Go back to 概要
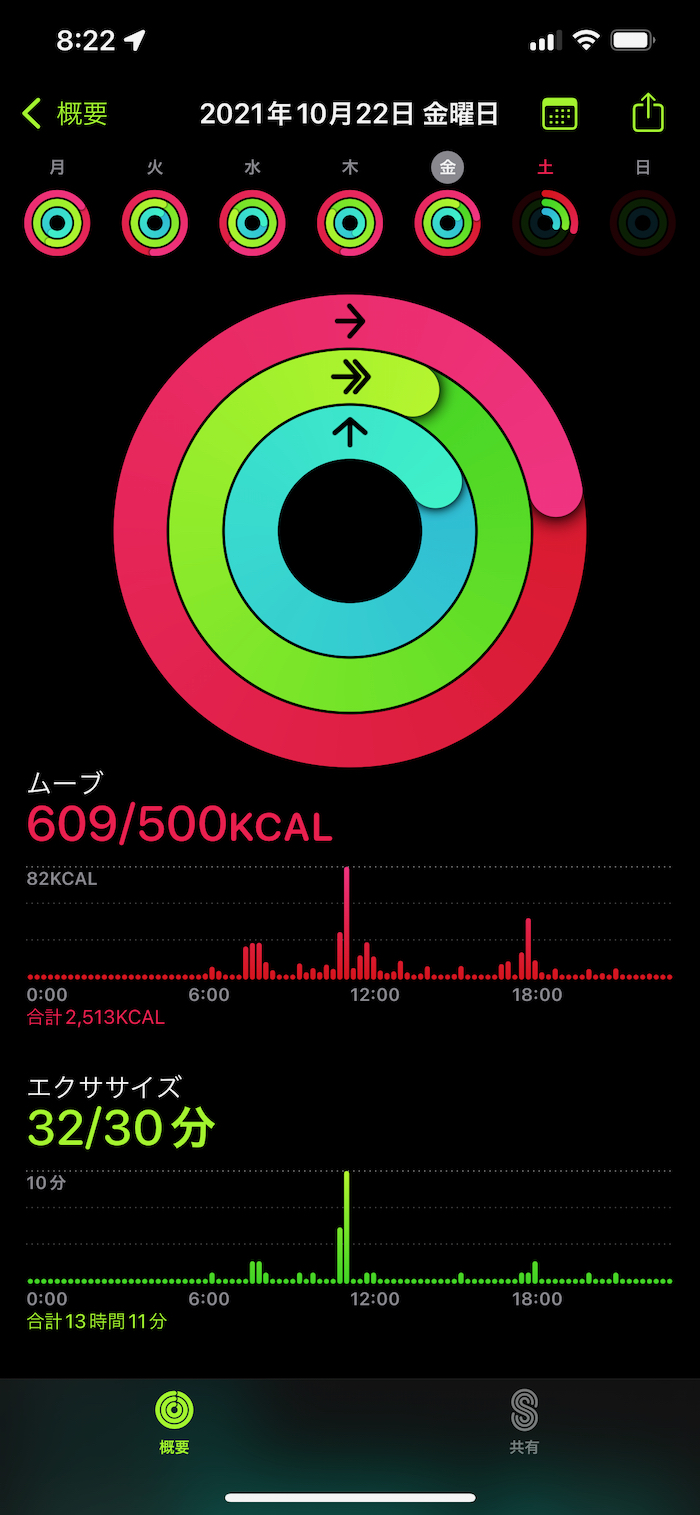Image resolution: width=700 pixels, height=1515 pixels. [x=66, y=114]
